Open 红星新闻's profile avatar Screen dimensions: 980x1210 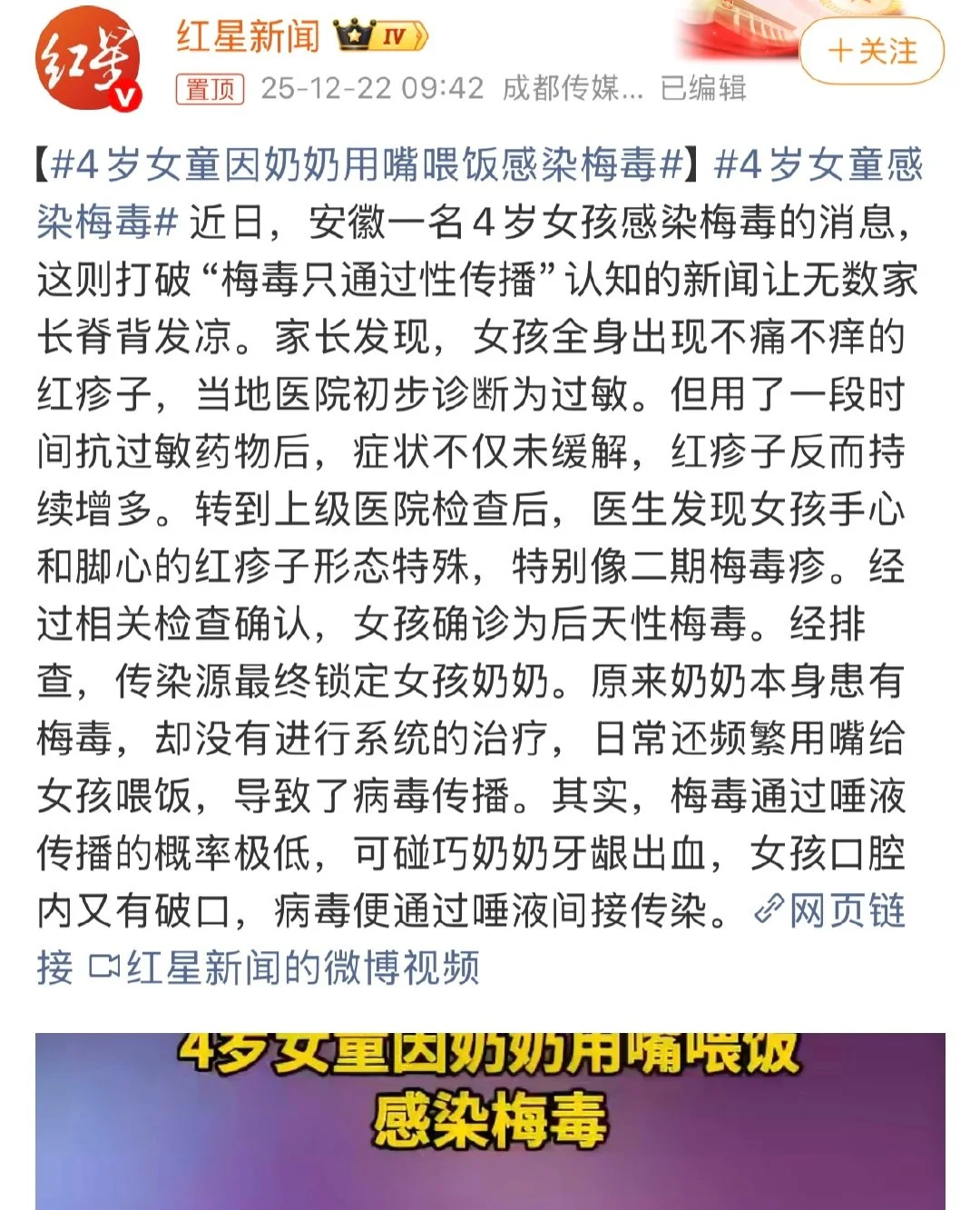tap(89, 60)
